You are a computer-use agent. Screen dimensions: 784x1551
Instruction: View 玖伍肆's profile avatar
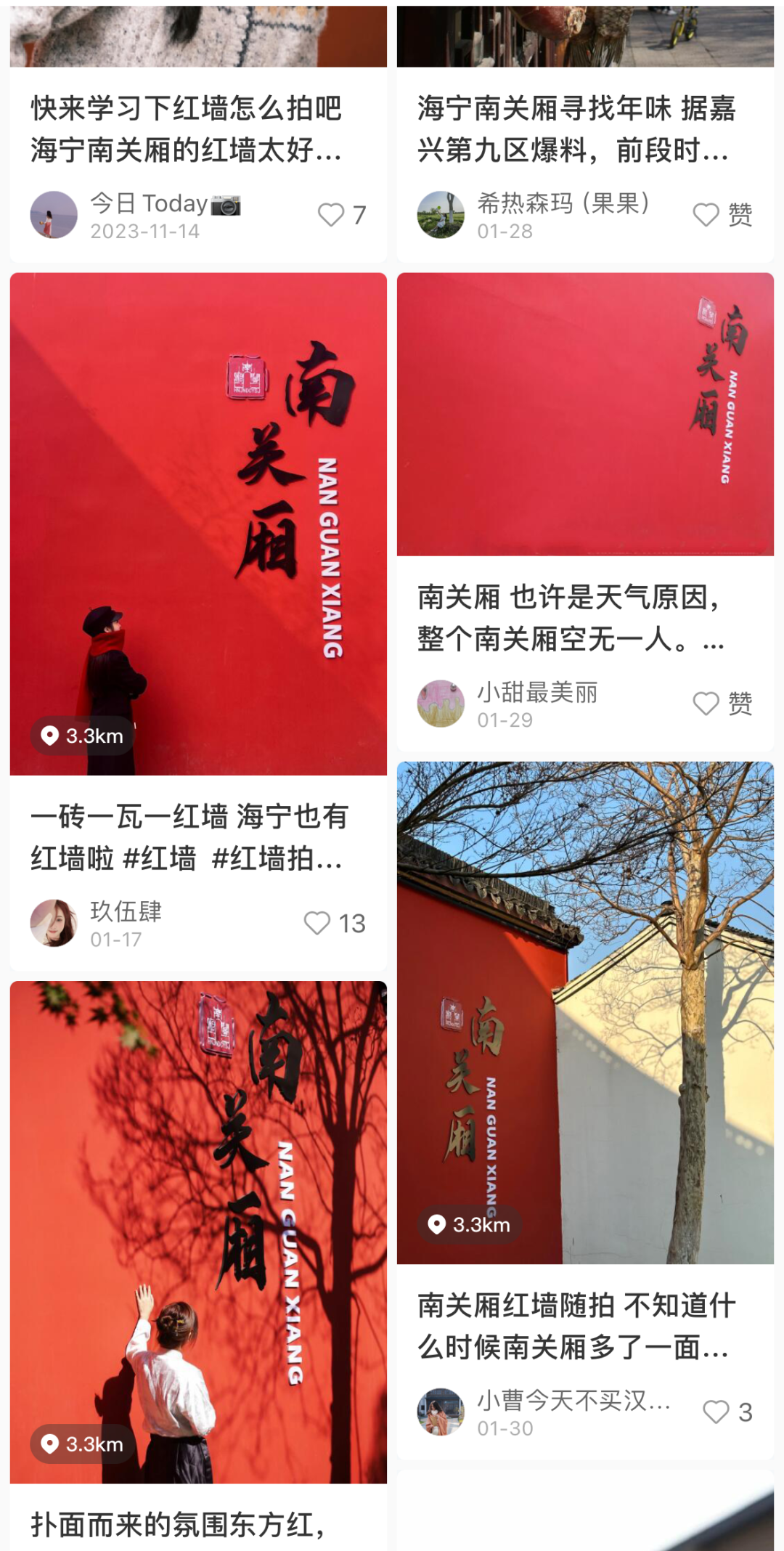pyautogui.click(x=54, y=923)
